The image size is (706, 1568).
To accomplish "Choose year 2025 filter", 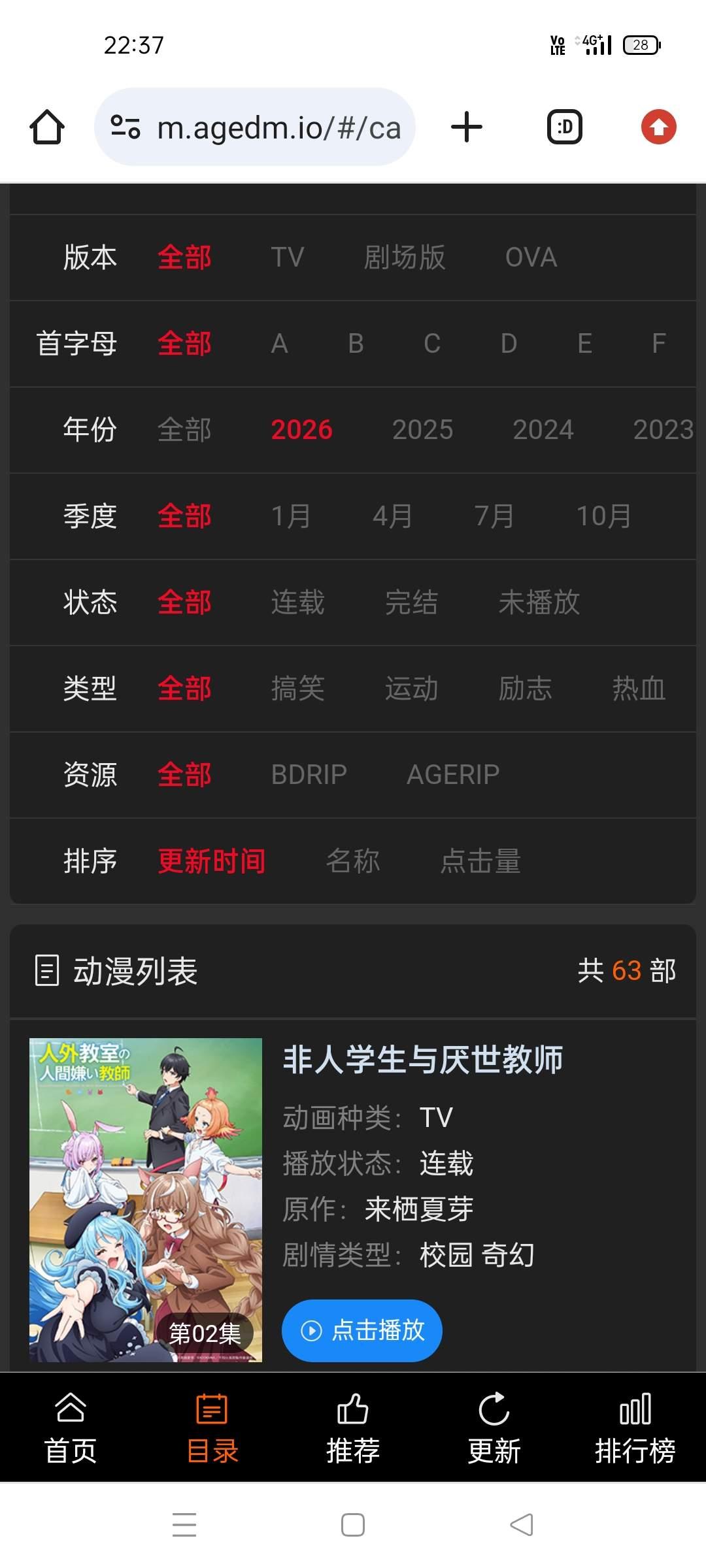I will click(x=422, y=430).
